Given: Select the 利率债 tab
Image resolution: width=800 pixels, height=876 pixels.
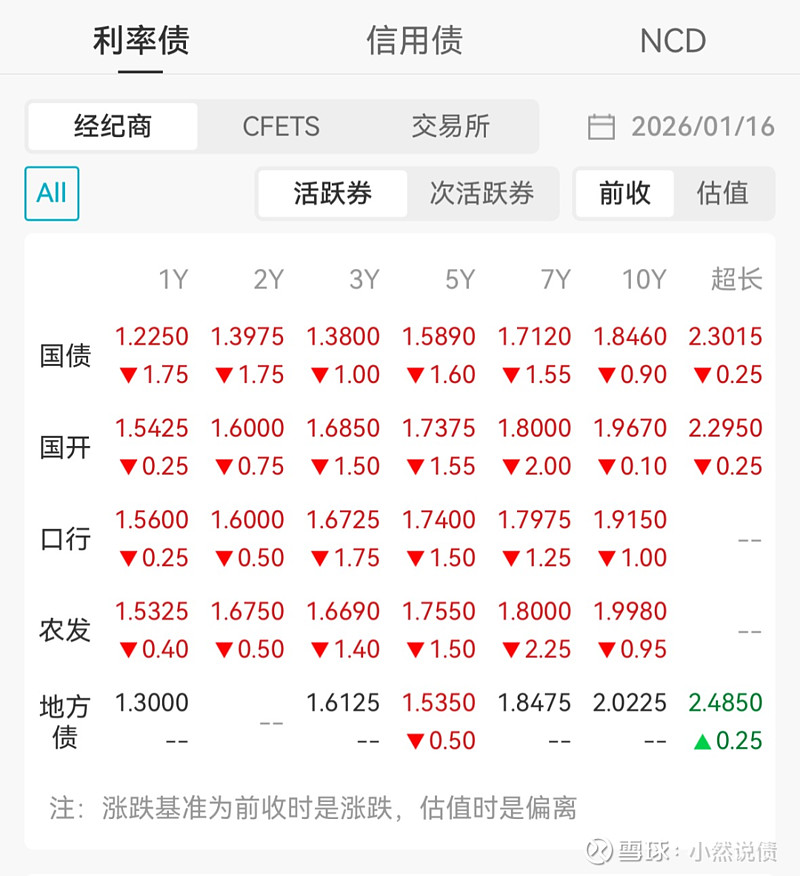Looking at the screenshot, I should [141, 41].
